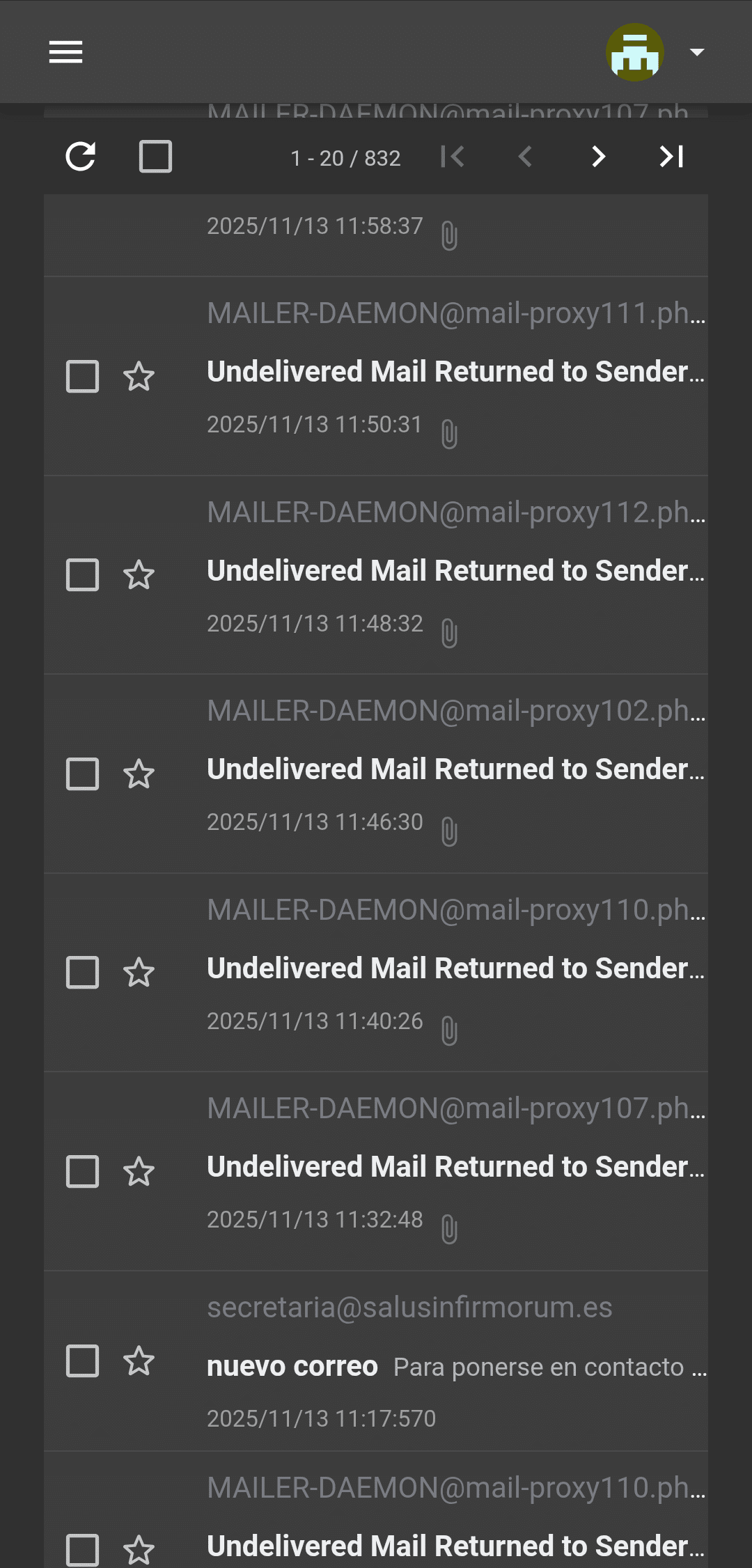The image size is (752, 1568).
Task: Open the hamburger navigation menu
Action: click(65, 52)
